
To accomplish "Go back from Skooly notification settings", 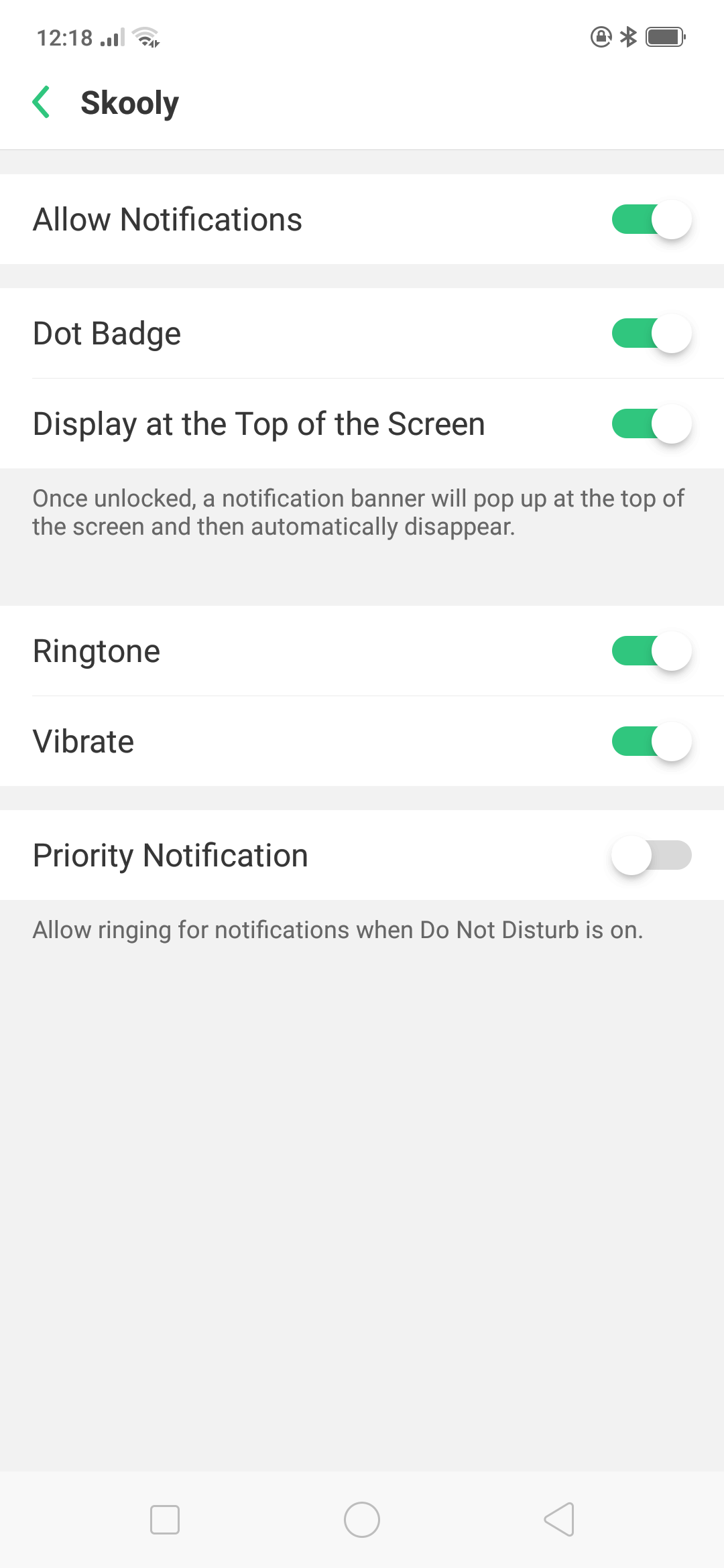I will pyautogui.click(x=42, y=103).
